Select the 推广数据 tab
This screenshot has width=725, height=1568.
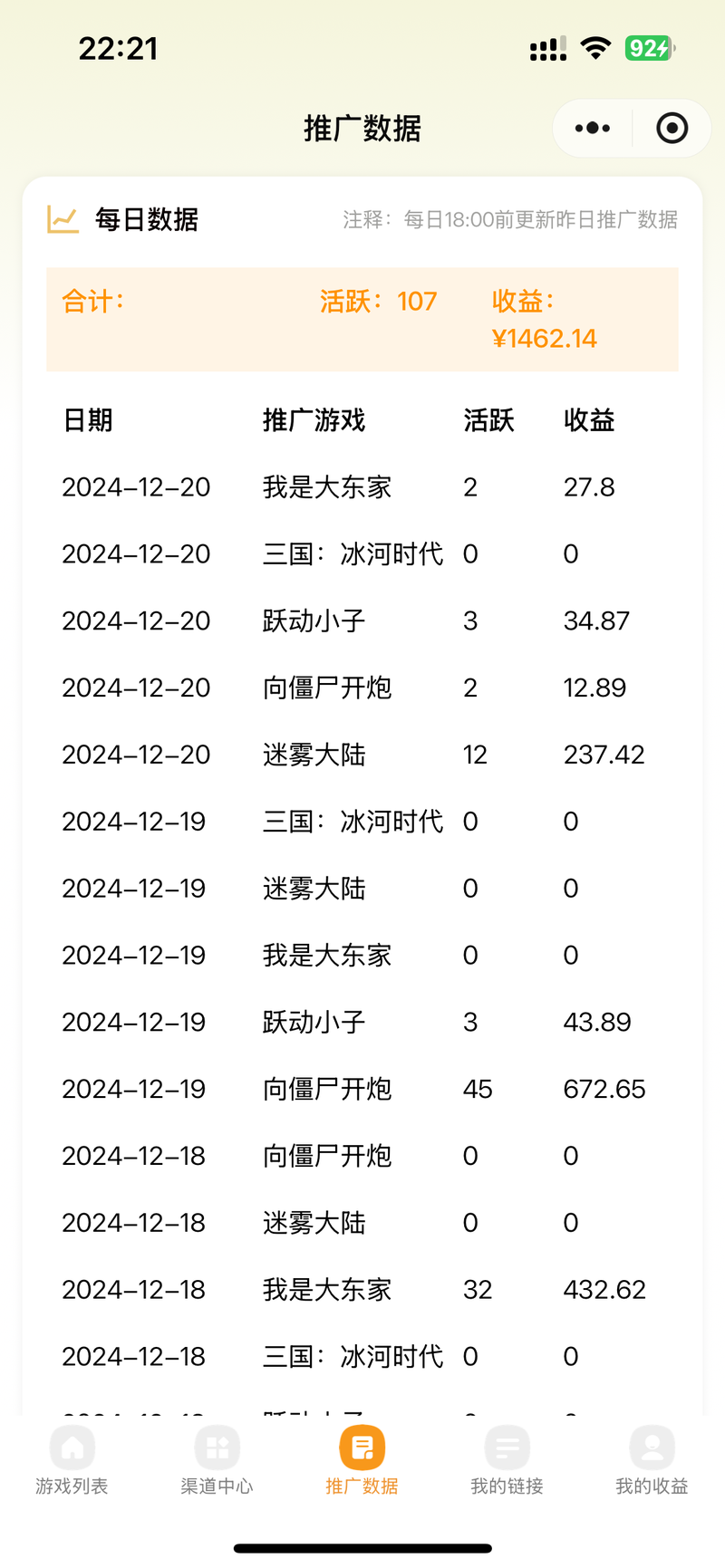362,1460
